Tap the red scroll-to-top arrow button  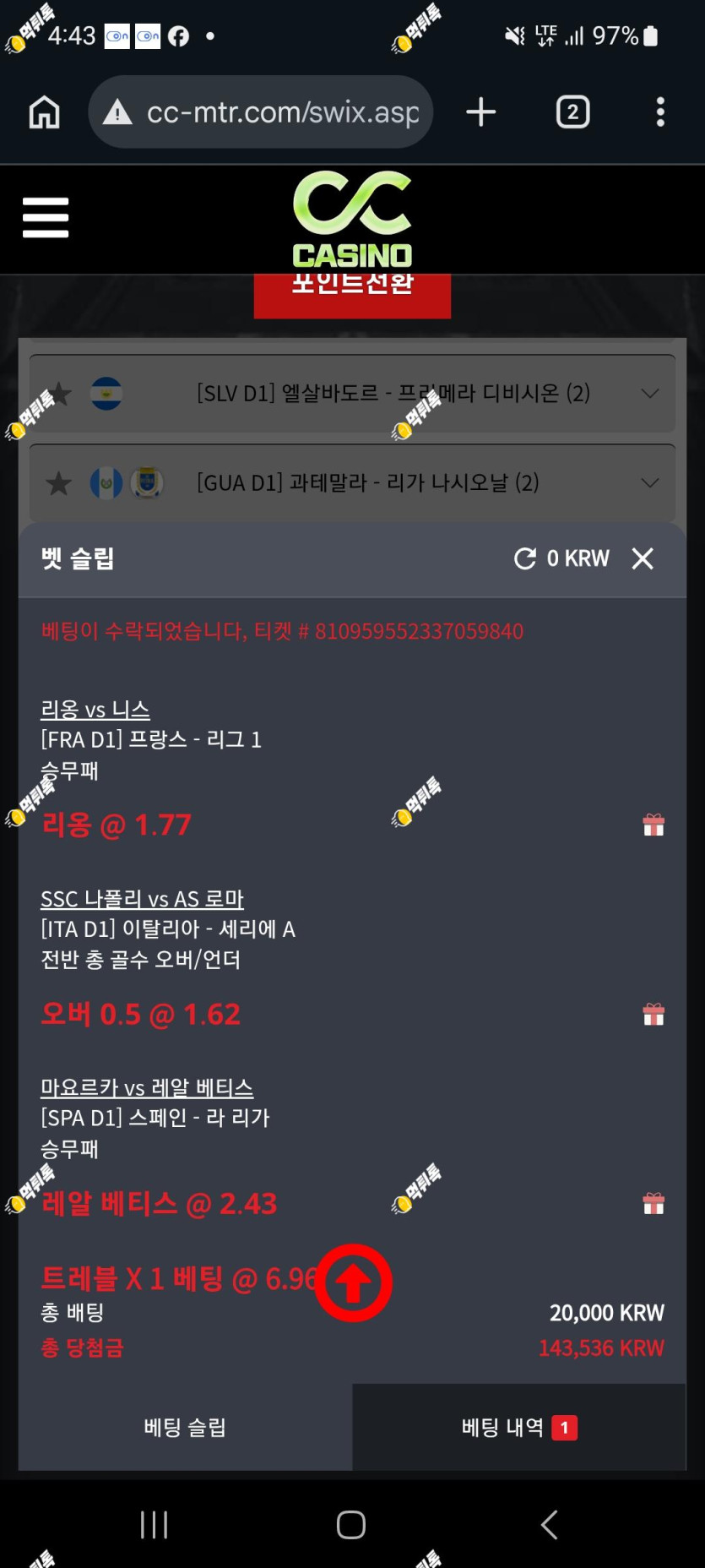pyautogui.click(x=354, y=1282)
